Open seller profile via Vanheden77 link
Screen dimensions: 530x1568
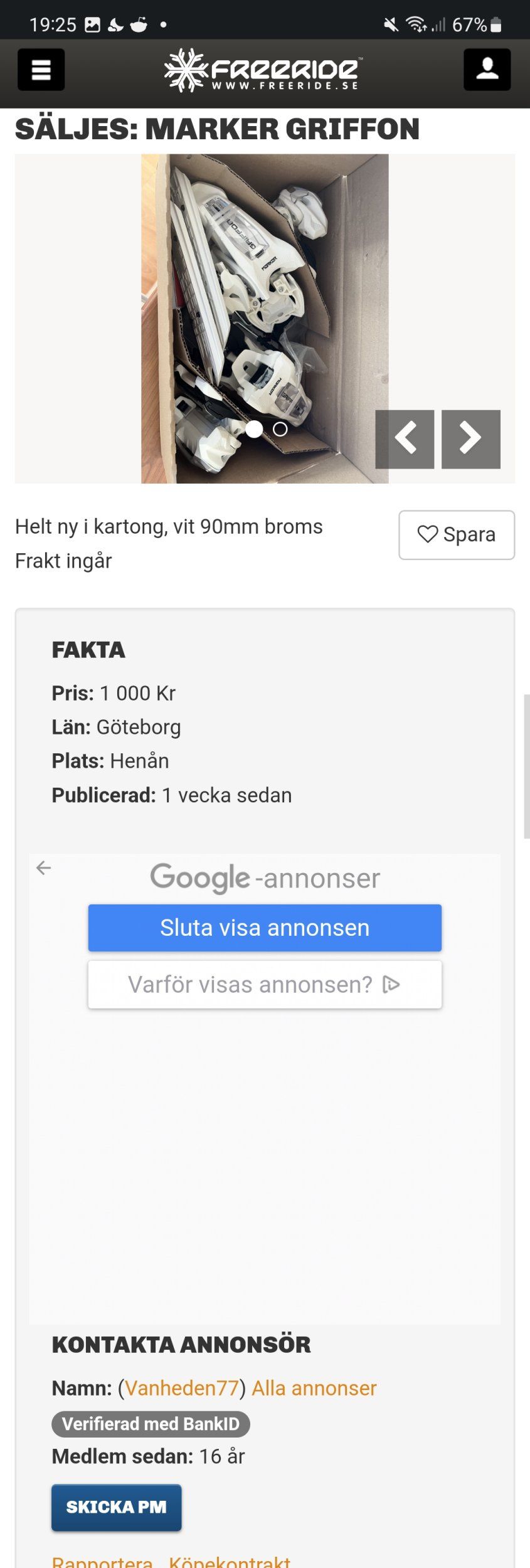pos(183,1389)
